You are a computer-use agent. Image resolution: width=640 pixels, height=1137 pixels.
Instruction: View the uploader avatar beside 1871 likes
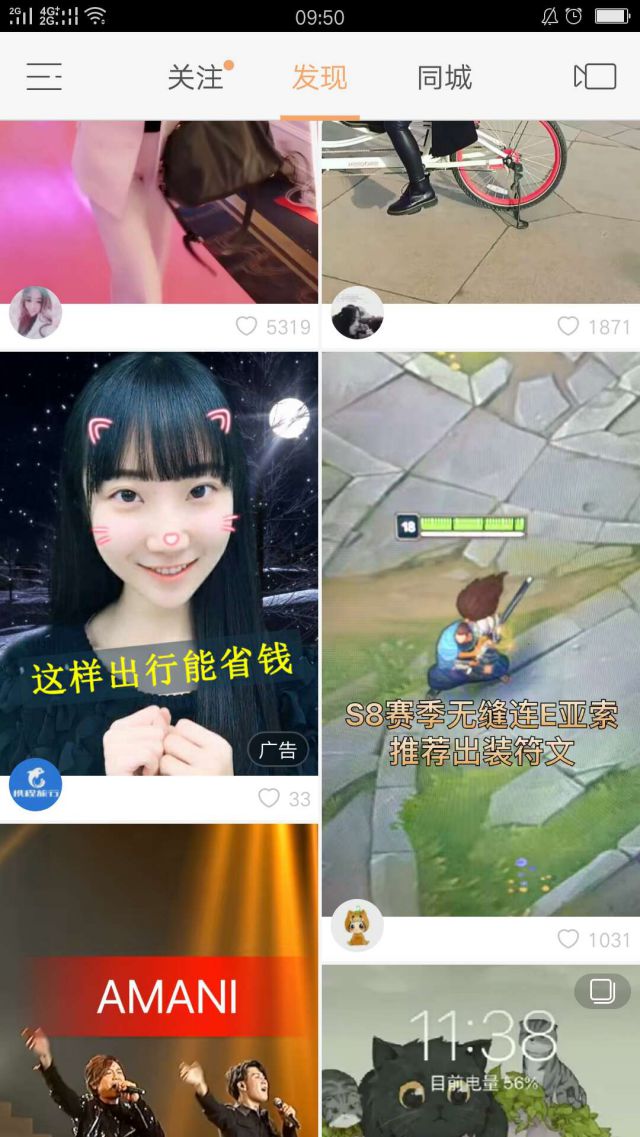click(x=357, y=313)
